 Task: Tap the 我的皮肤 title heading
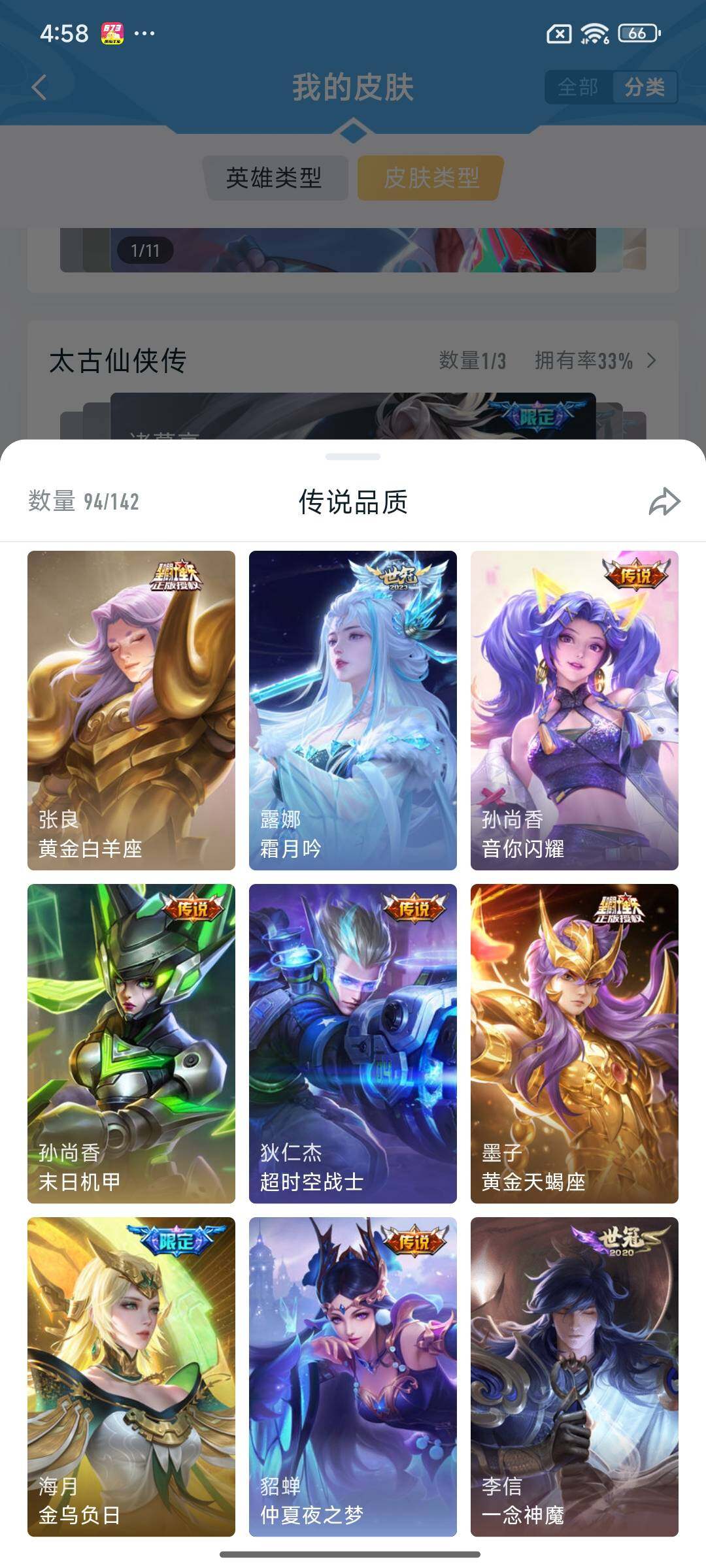pyautogui.click(x=353, y=87)
